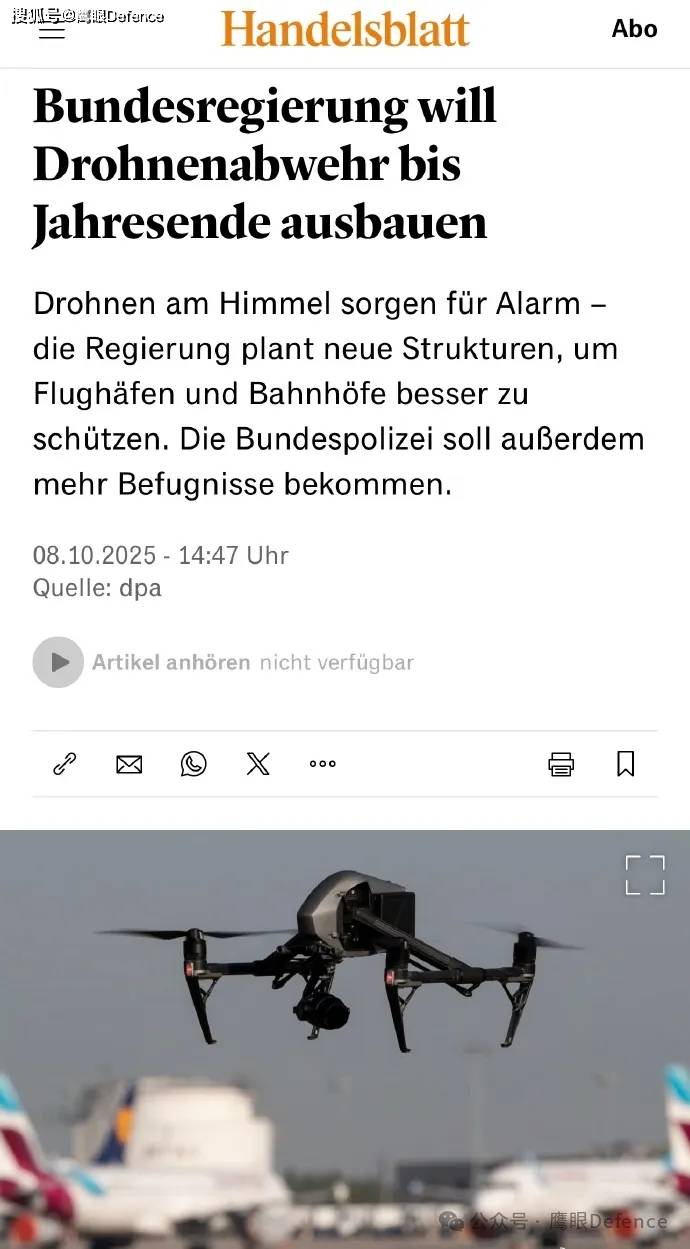Open more sharing options
This screenshot has height=1249, width=690.
pyautogui.click(x=322, y=764)
